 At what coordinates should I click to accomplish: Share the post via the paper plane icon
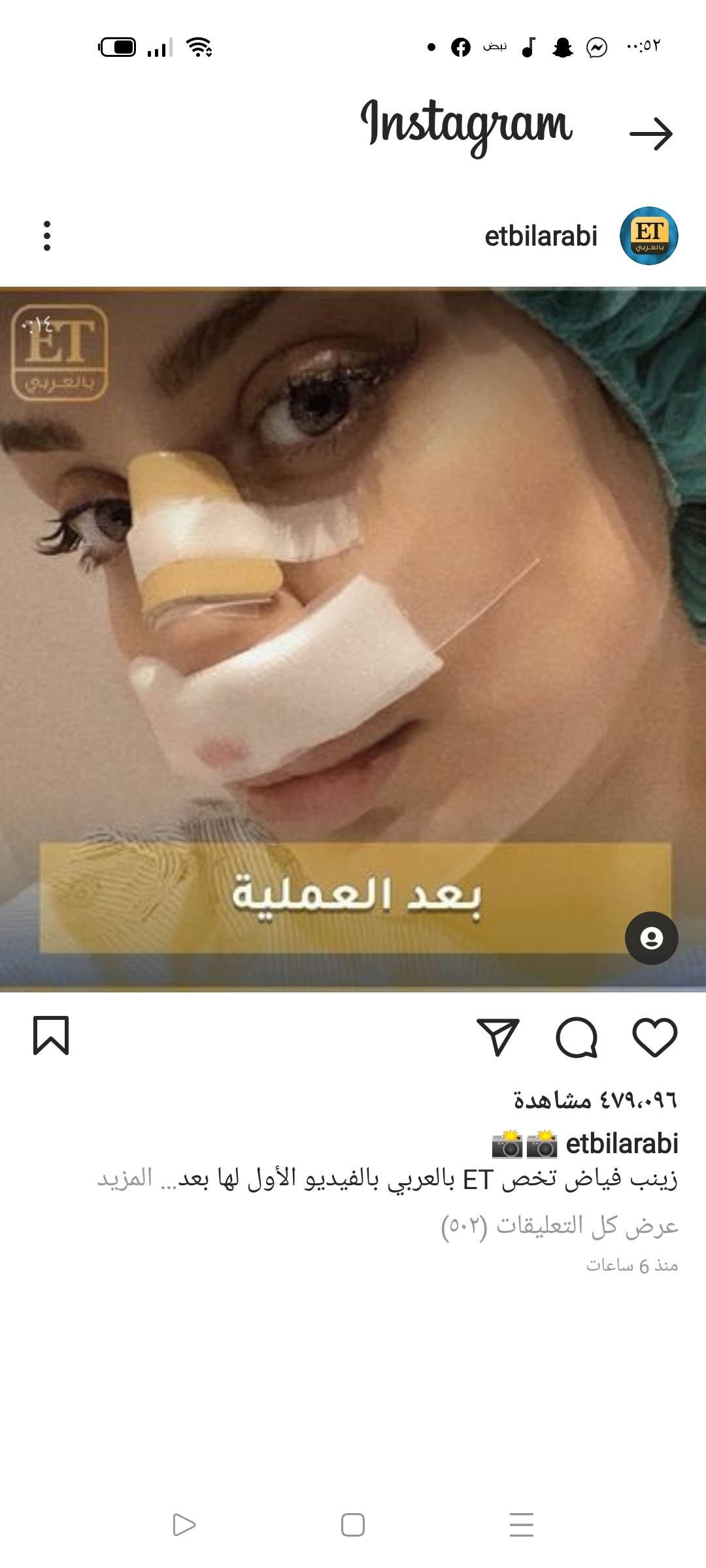(x=498, y=1037)
